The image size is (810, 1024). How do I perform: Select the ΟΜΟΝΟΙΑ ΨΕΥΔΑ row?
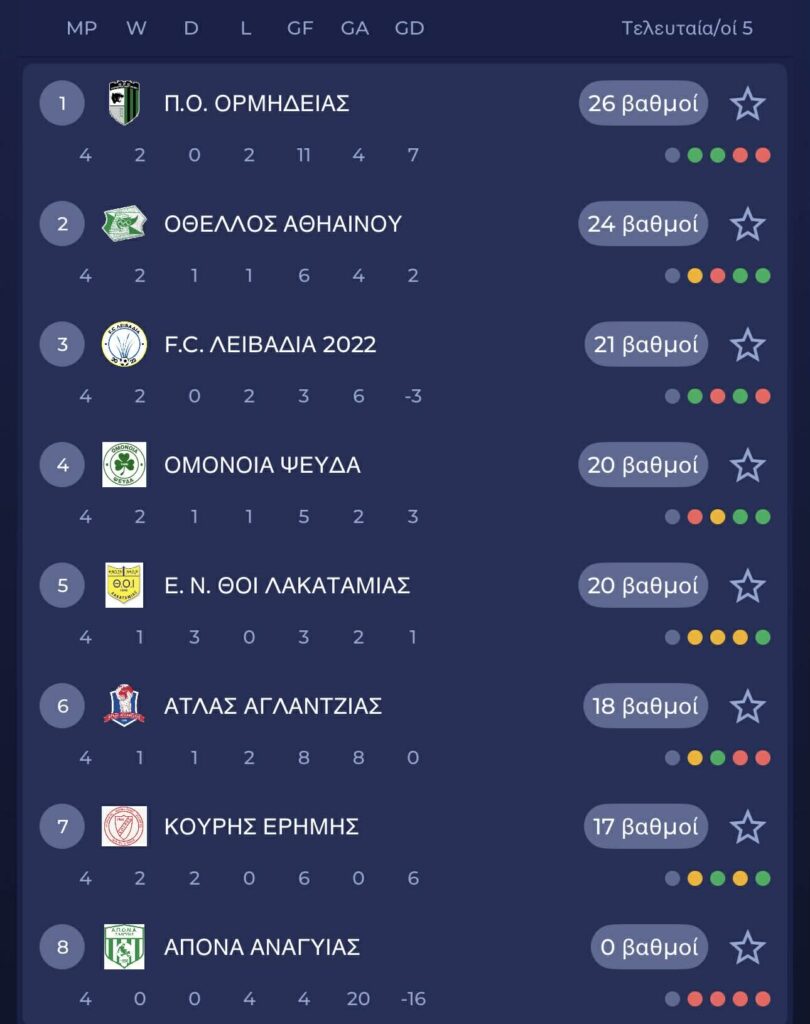click(x=262, y=465)
